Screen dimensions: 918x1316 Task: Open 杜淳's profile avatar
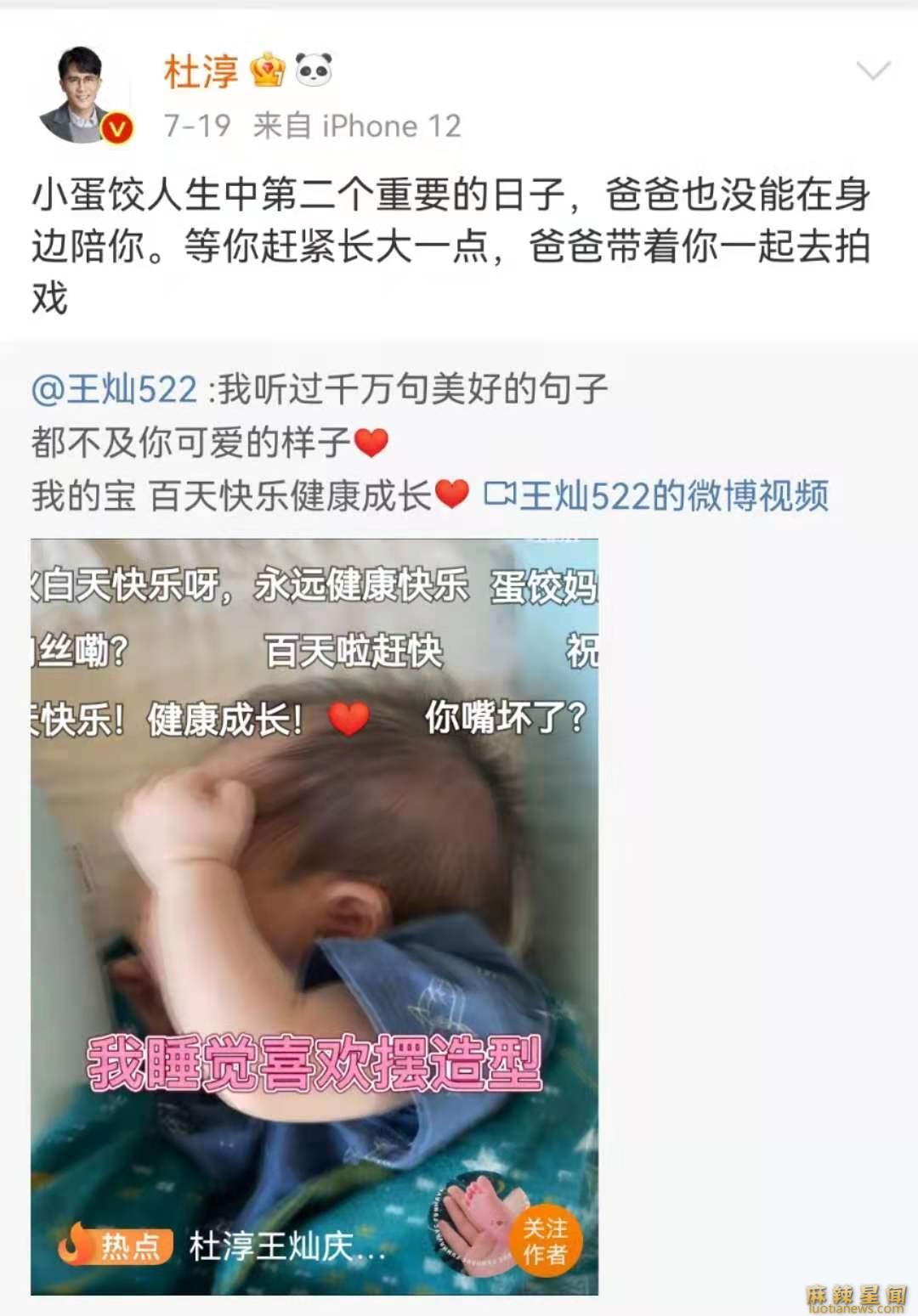[x=82, y=93]
